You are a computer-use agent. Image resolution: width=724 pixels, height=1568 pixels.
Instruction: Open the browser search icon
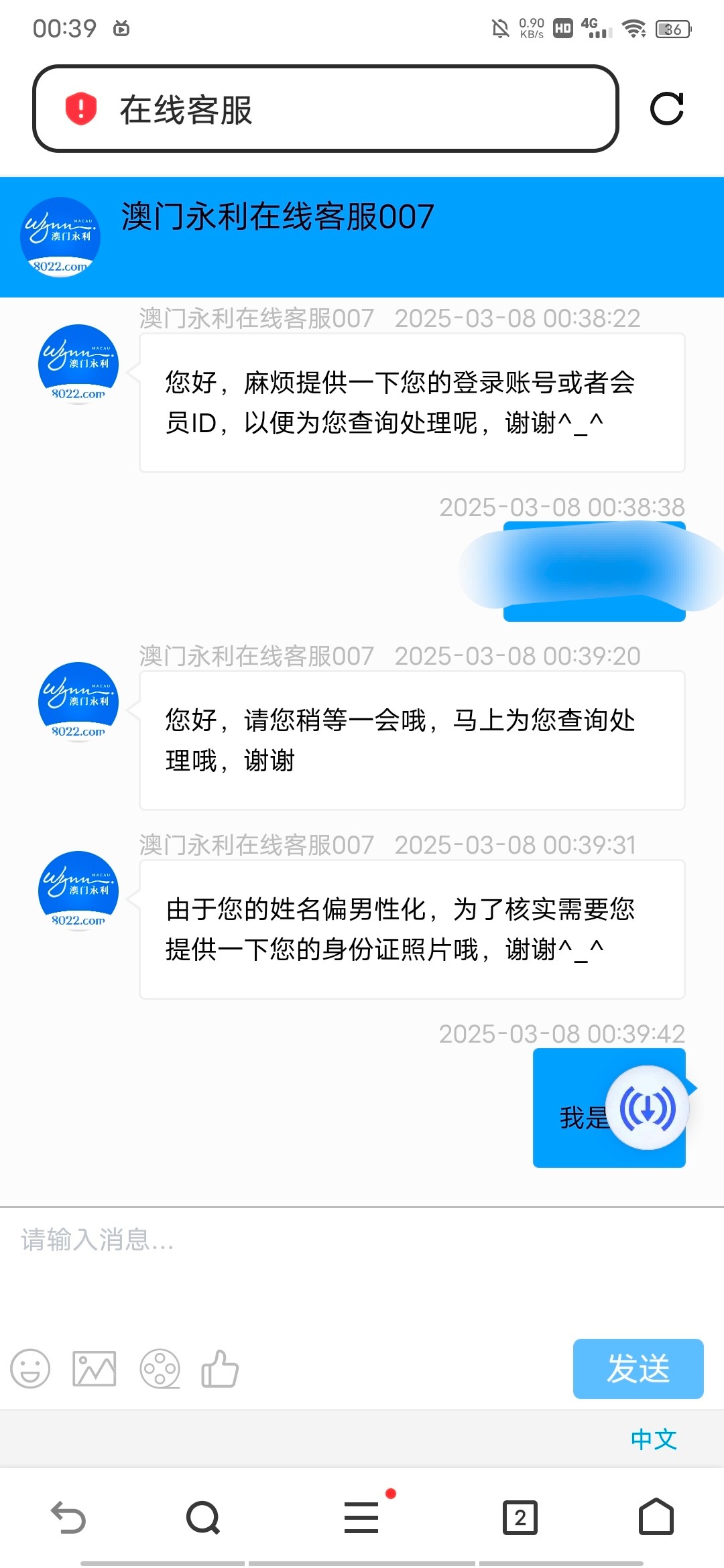(x=203, y=1518)
